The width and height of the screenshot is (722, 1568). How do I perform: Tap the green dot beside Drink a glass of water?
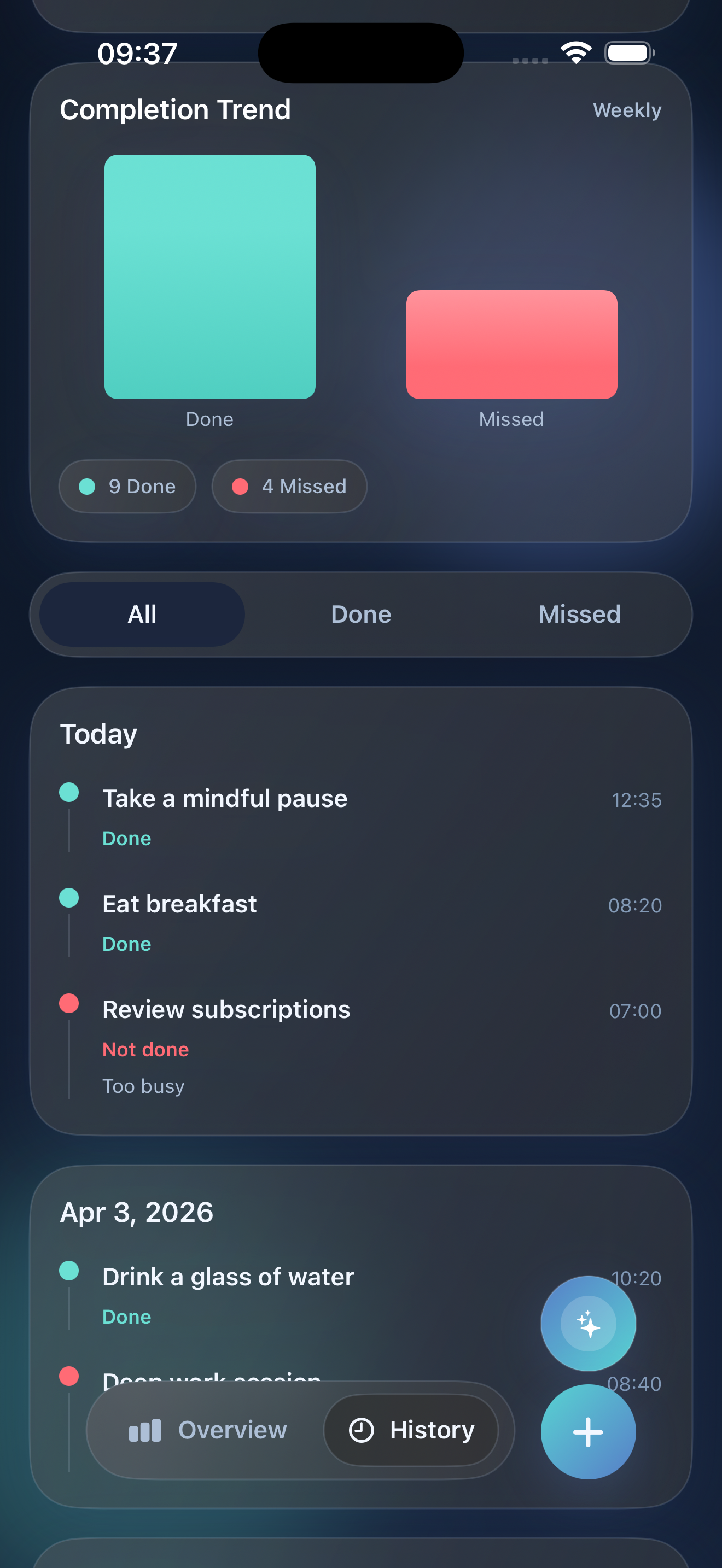click(69, 1271)
